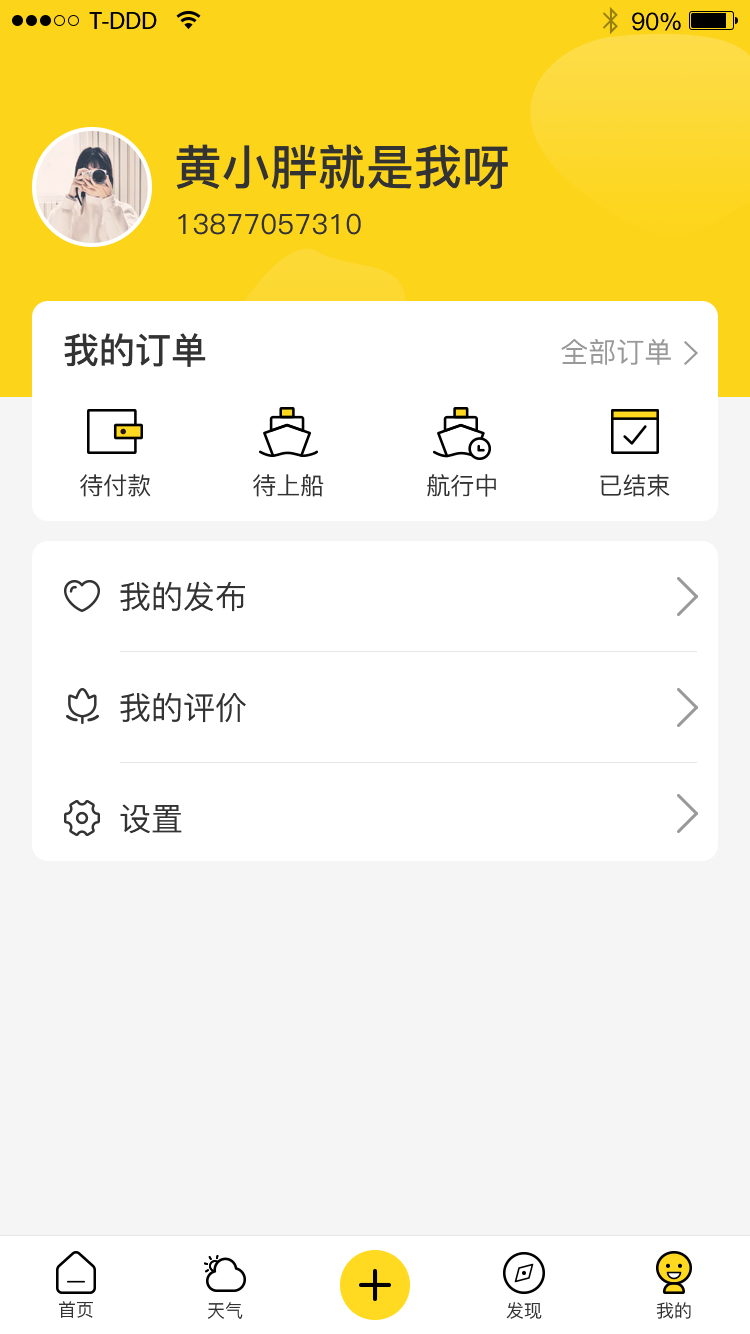Open 我的发布 via its chevron arrow

click(x=687, y=596)
